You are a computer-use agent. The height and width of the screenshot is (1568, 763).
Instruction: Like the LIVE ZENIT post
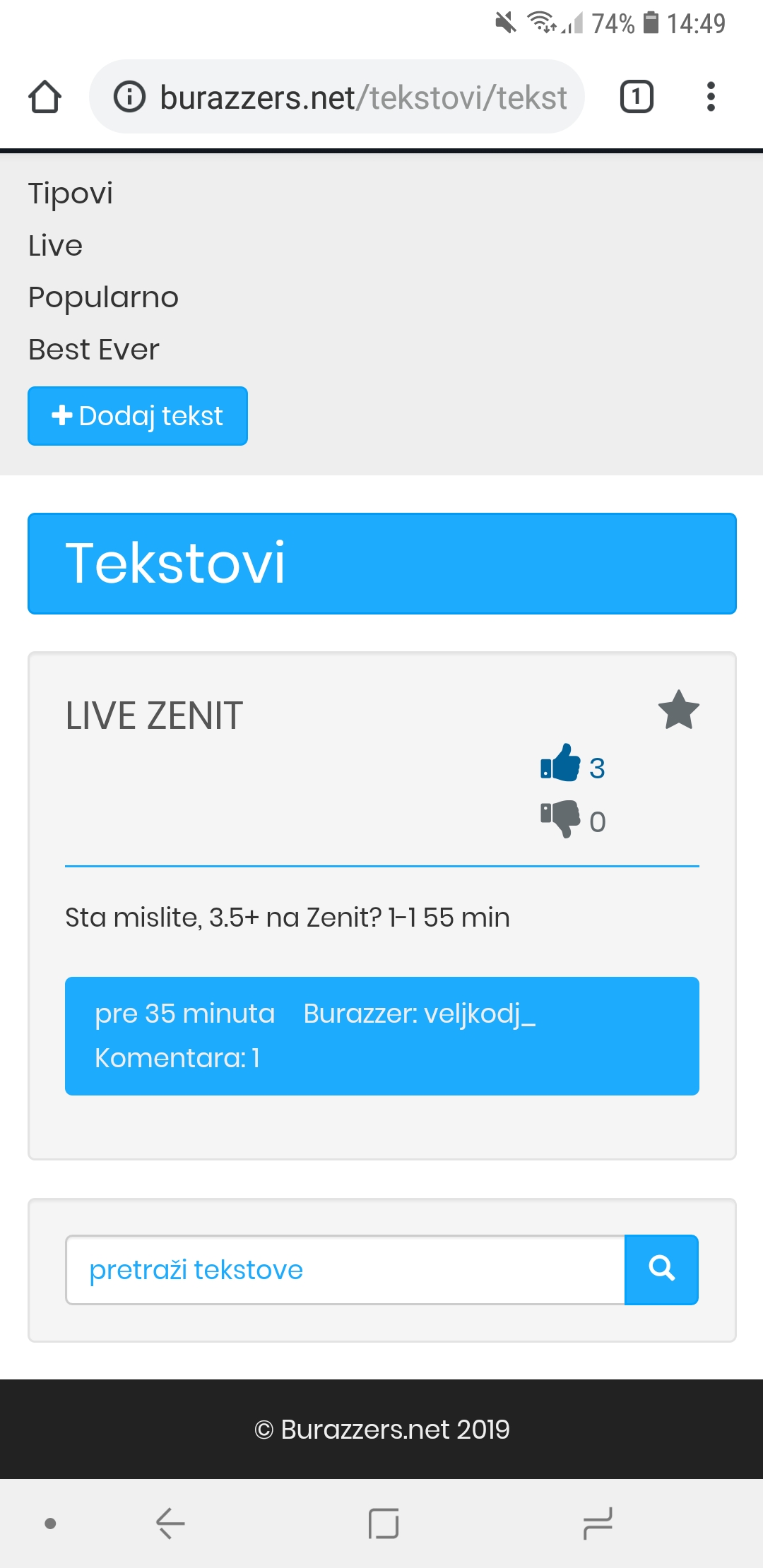click(560, 763)
